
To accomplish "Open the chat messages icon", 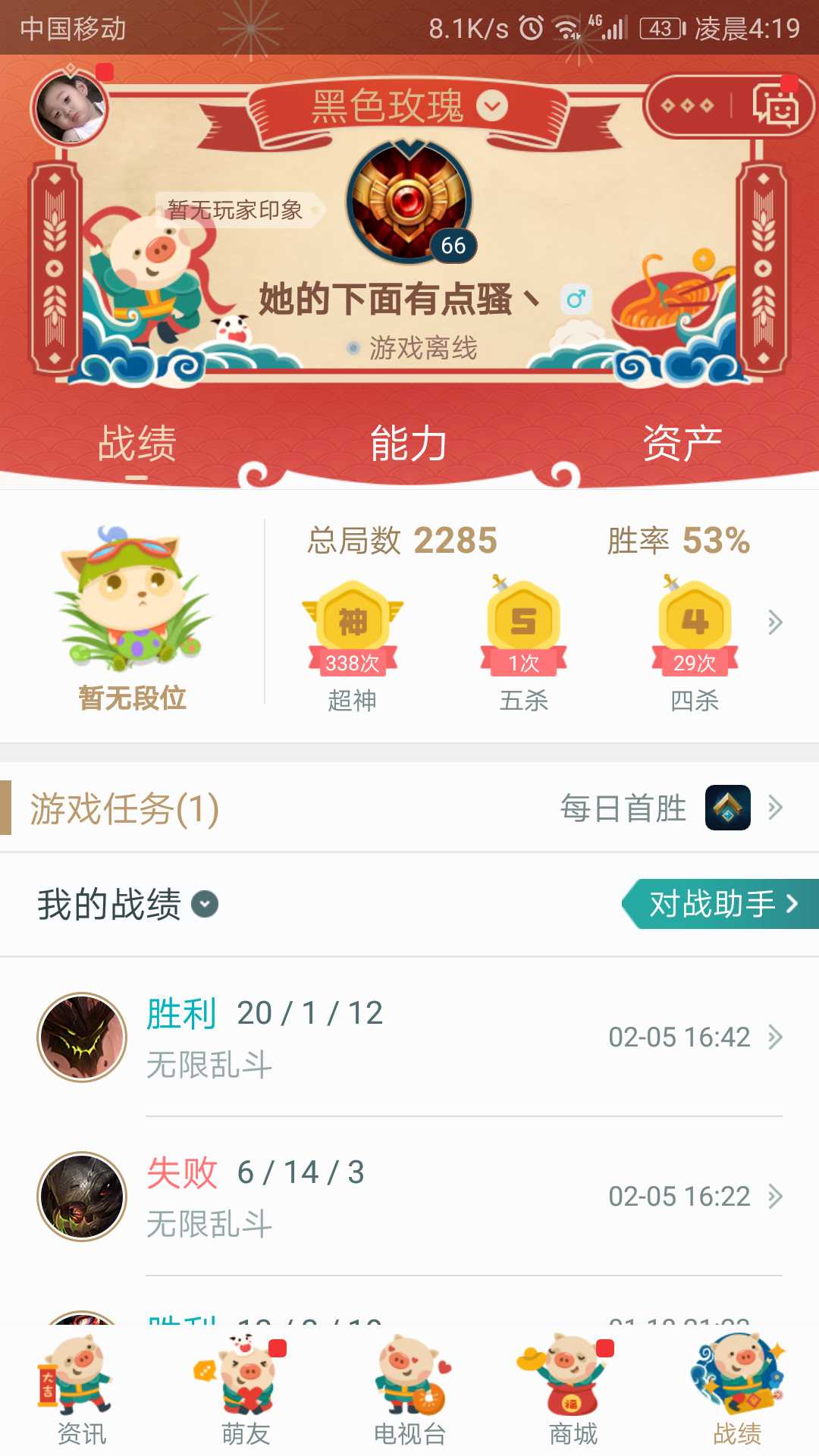I will point(775,105).
